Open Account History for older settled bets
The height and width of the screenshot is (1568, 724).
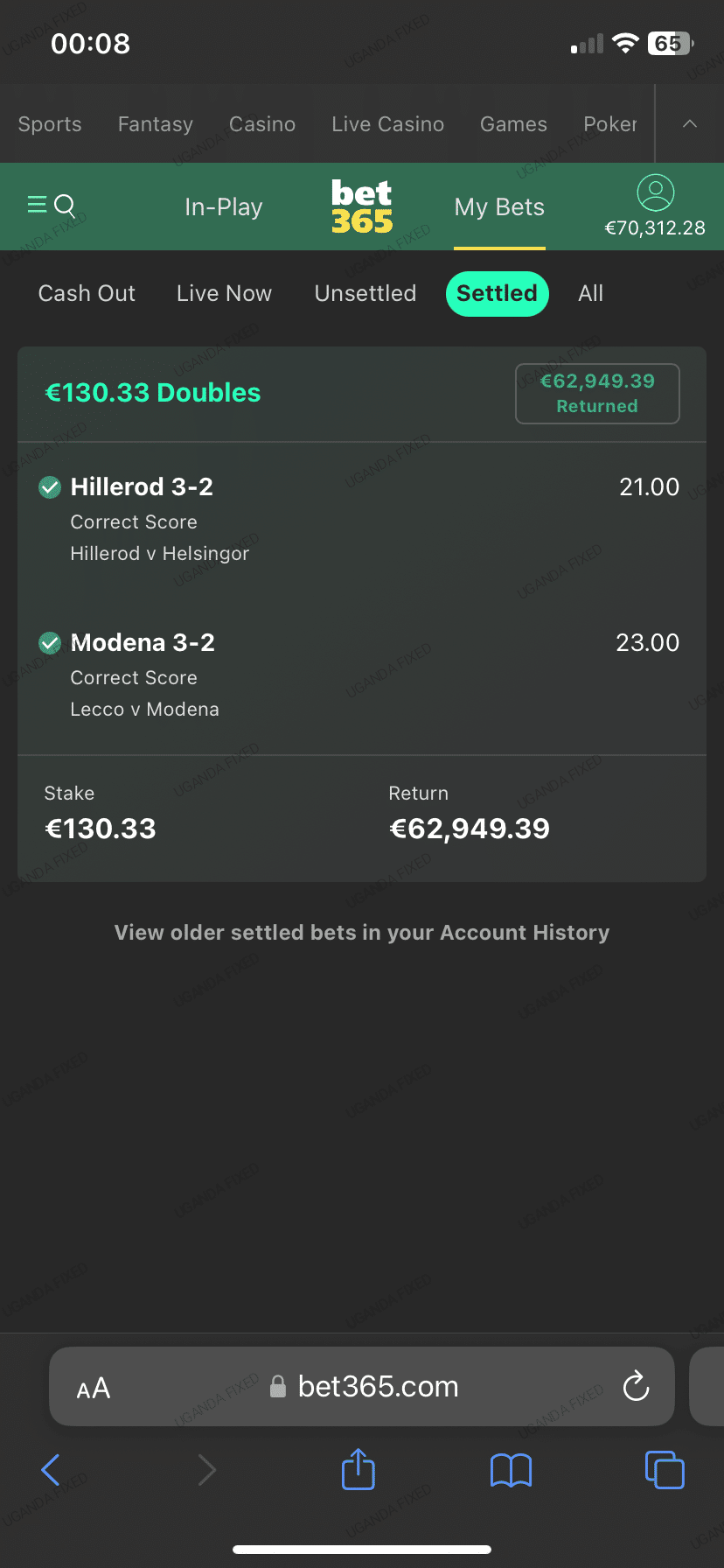[361, 933]
